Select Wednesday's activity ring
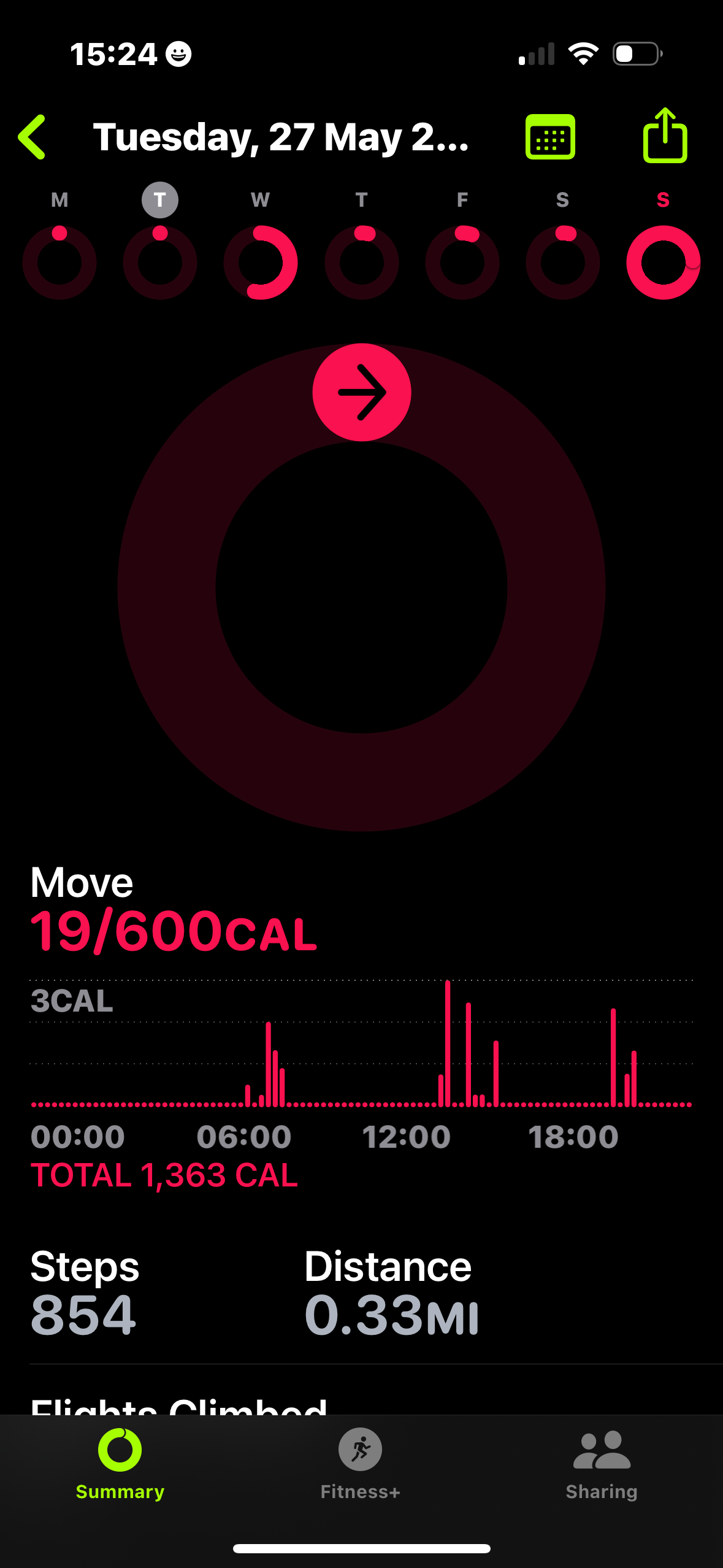This screenshot has width=723, height=1568. click(x=261, y=263)
